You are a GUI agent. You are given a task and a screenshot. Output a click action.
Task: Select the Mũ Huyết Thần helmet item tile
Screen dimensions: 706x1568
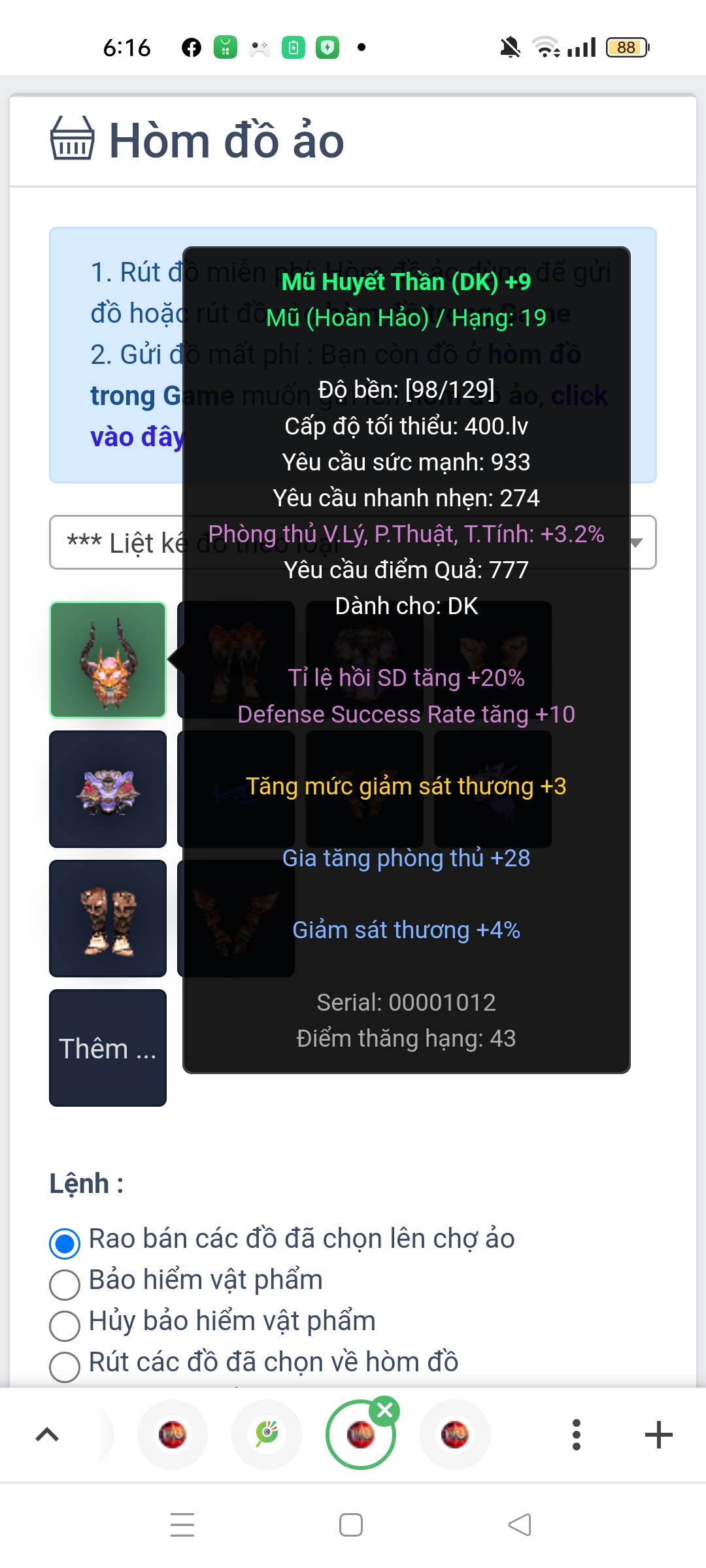tap(108, 660)
